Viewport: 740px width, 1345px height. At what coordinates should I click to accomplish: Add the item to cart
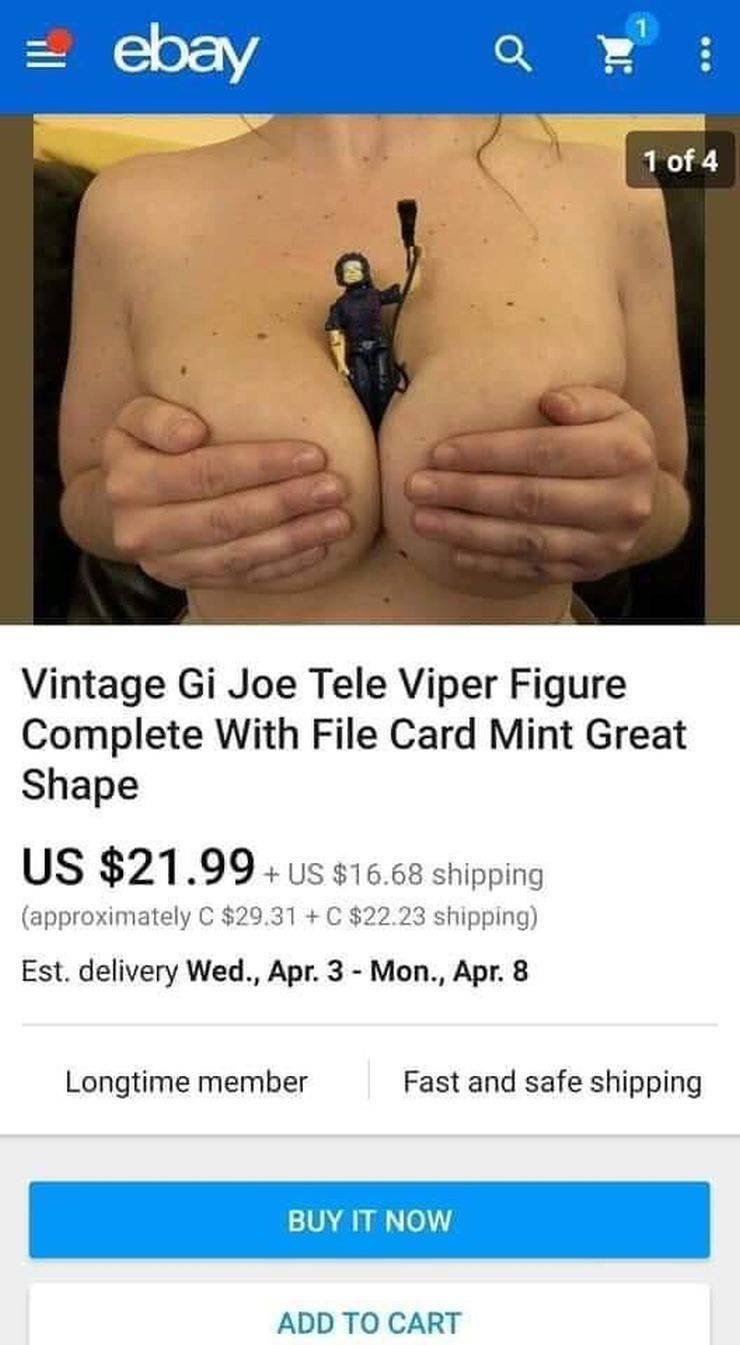click(369, 1322)
